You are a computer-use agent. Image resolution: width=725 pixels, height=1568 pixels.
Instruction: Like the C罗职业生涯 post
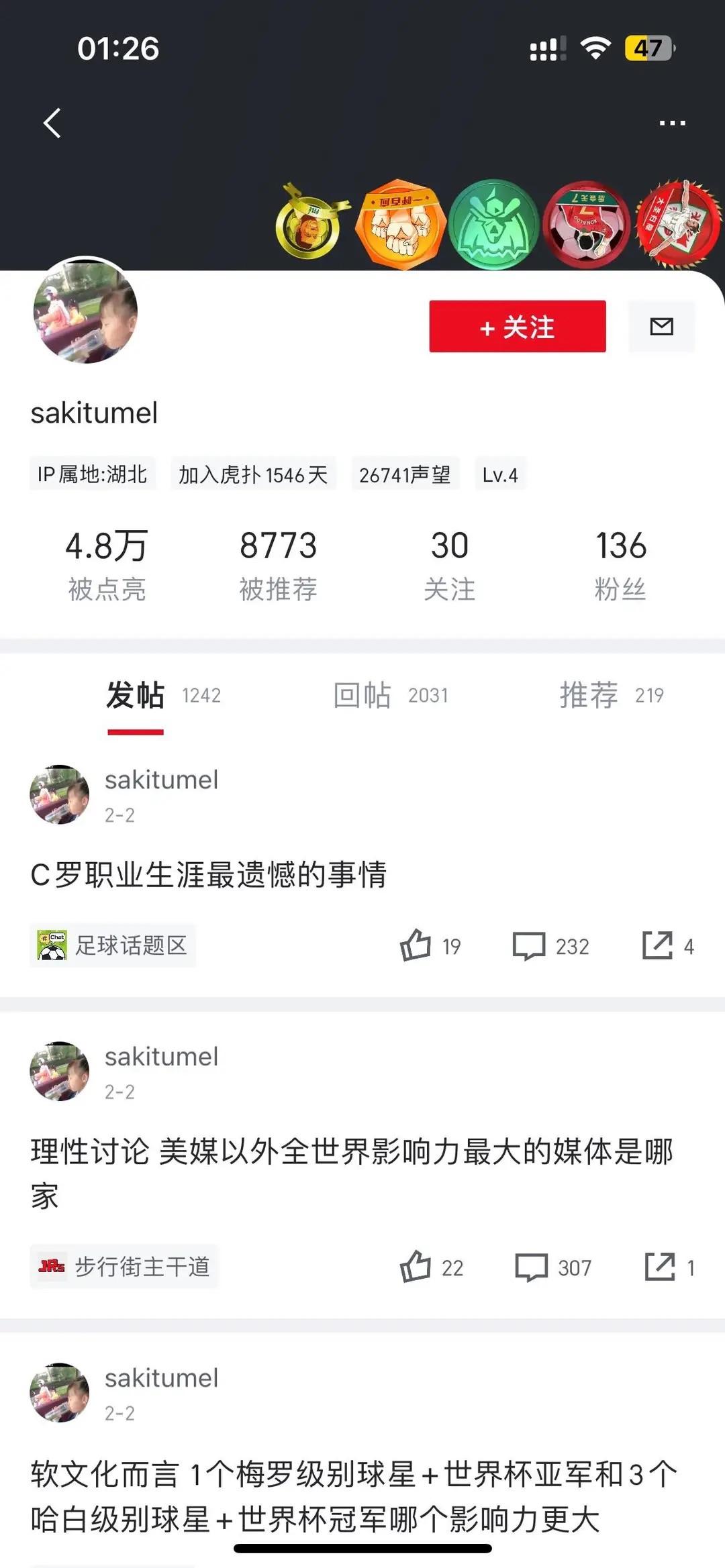(x=430, y=946)
